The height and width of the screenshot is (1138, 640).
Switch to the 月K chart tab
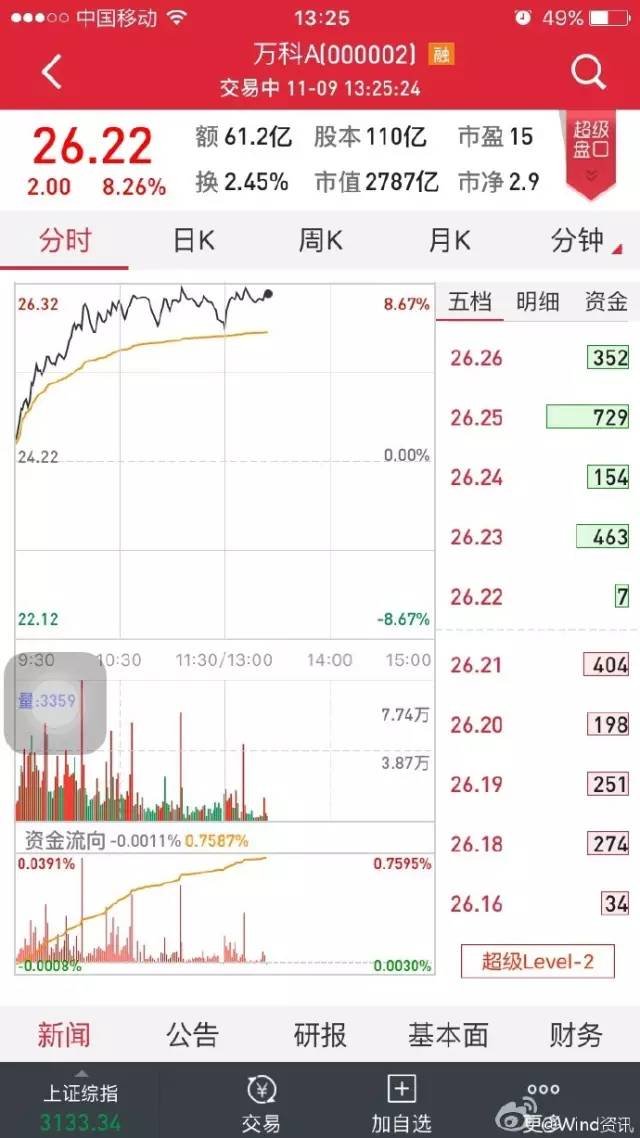coord(449,241)
